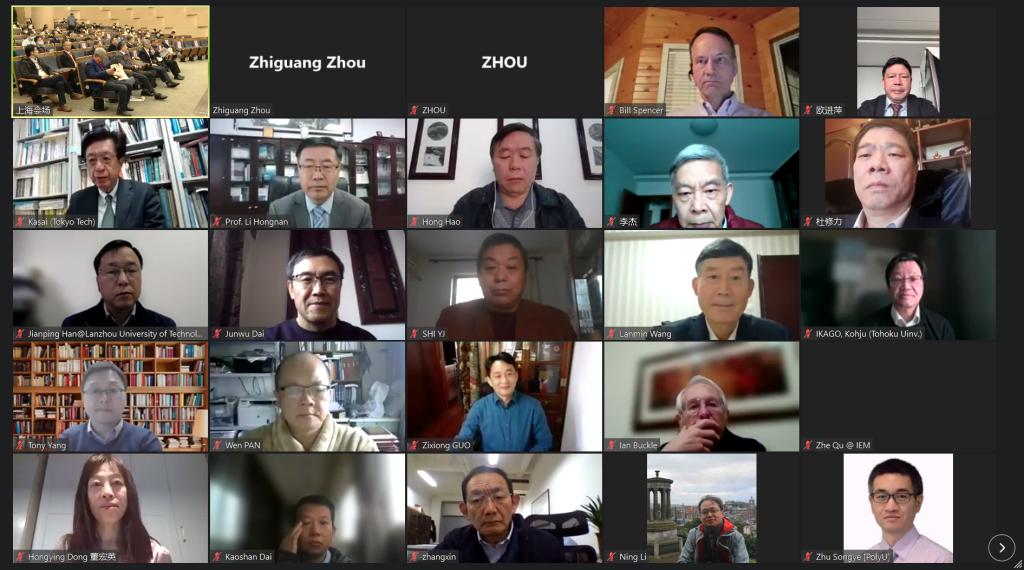The image size is (1024, 570).
Task: Select Tony Yang's video tile
Action: [x=110, y=397]
